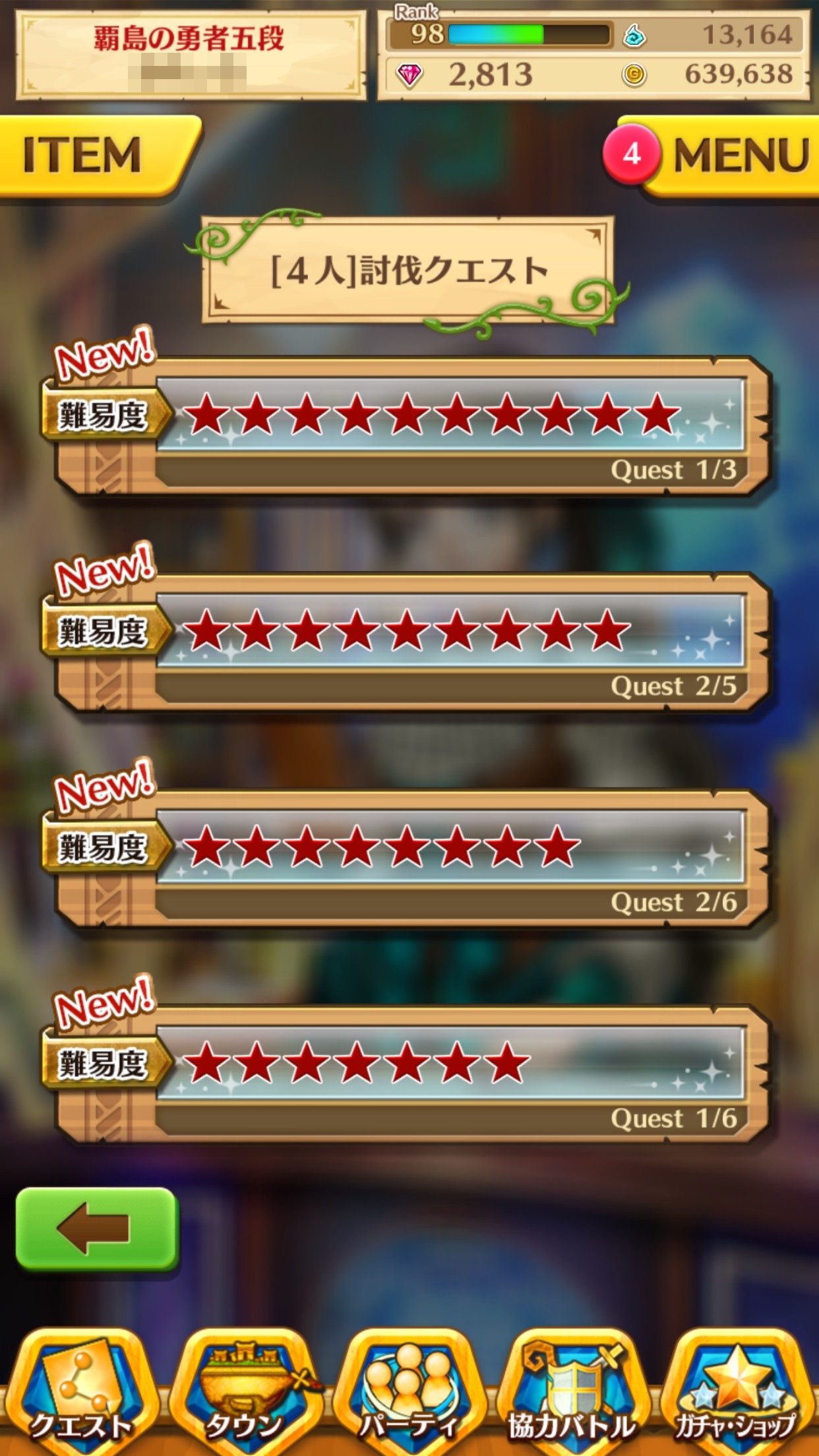This screenshot has width=819, height=1456.
Task: Switch to the パーティ tab
Action: (x=409, y=1391)
